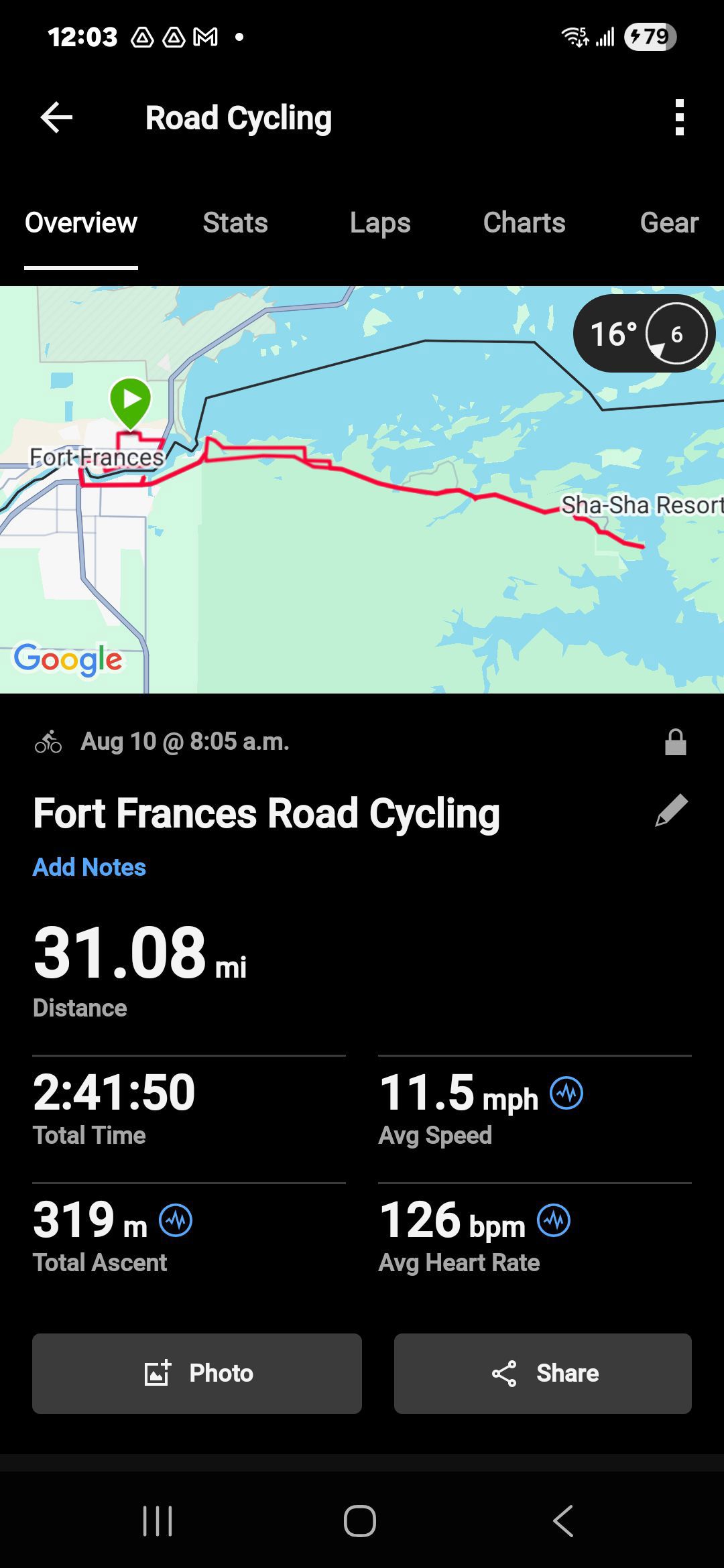This screenshot has width=724, height=1568.
Task: Go to the home screen
Action: [360, 1520]
